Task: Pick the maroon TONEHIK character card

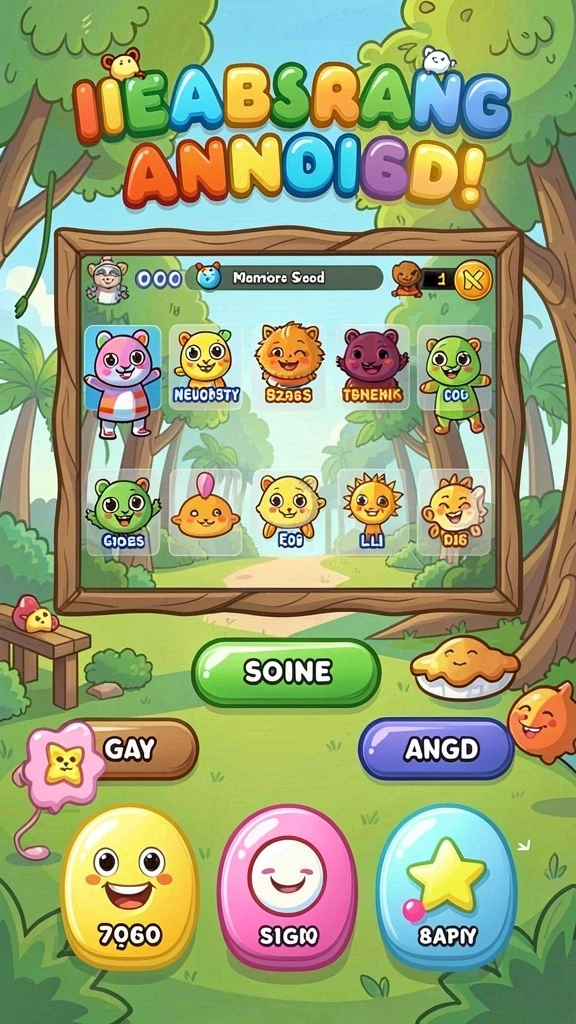Action: tap(373, 366)
